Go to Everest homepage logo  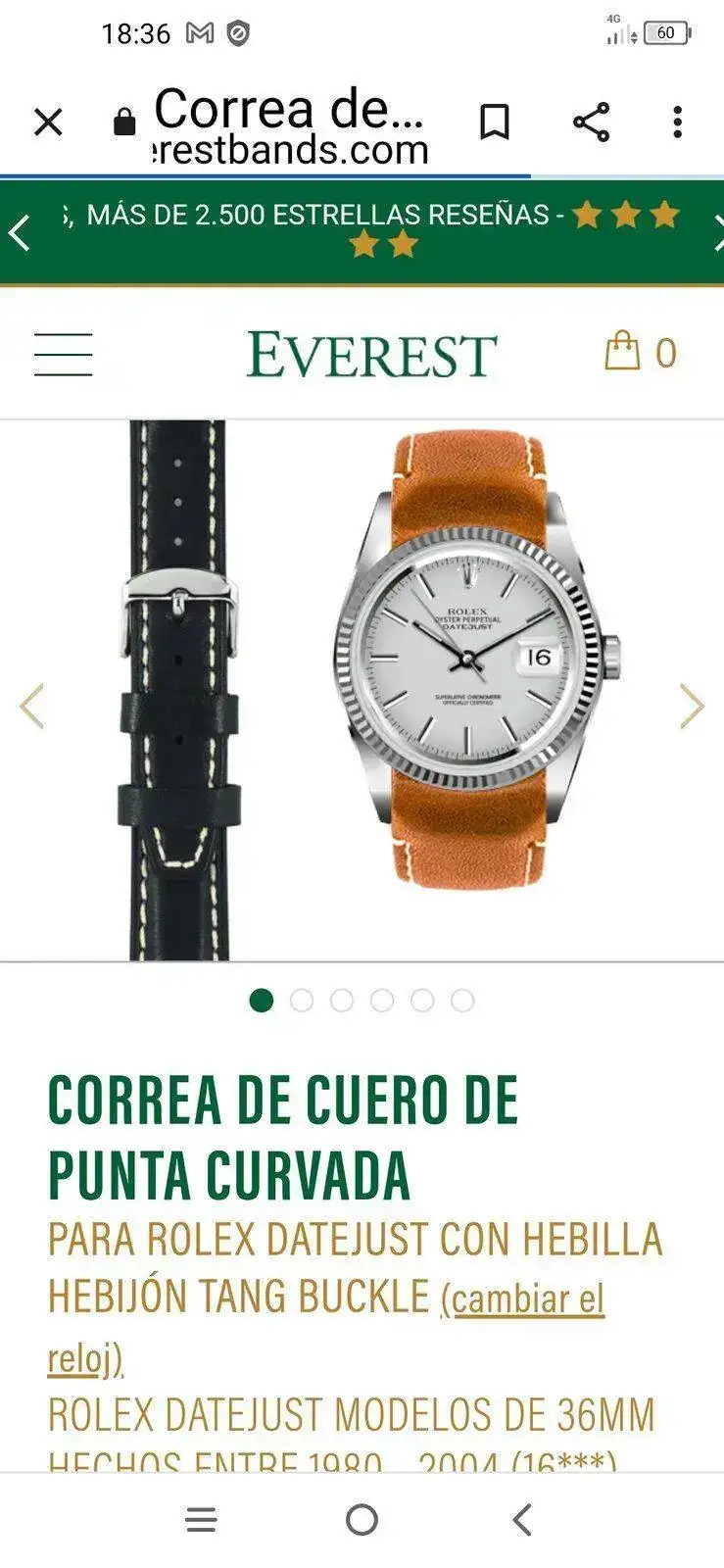tap(371, 354)
